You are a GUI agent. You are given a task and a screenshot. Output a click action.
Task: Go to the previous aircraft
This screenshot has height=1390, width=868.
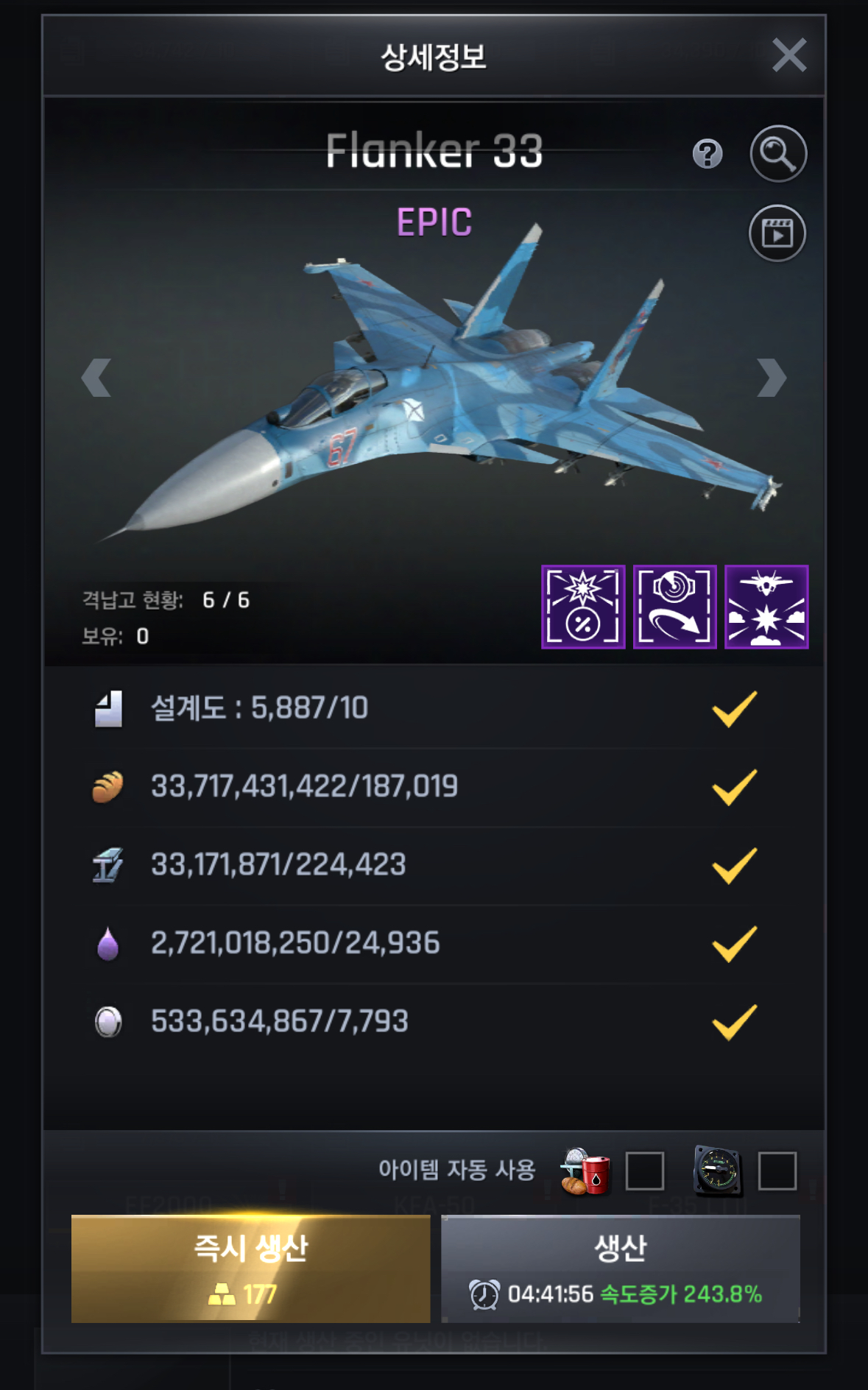[96, 378]
